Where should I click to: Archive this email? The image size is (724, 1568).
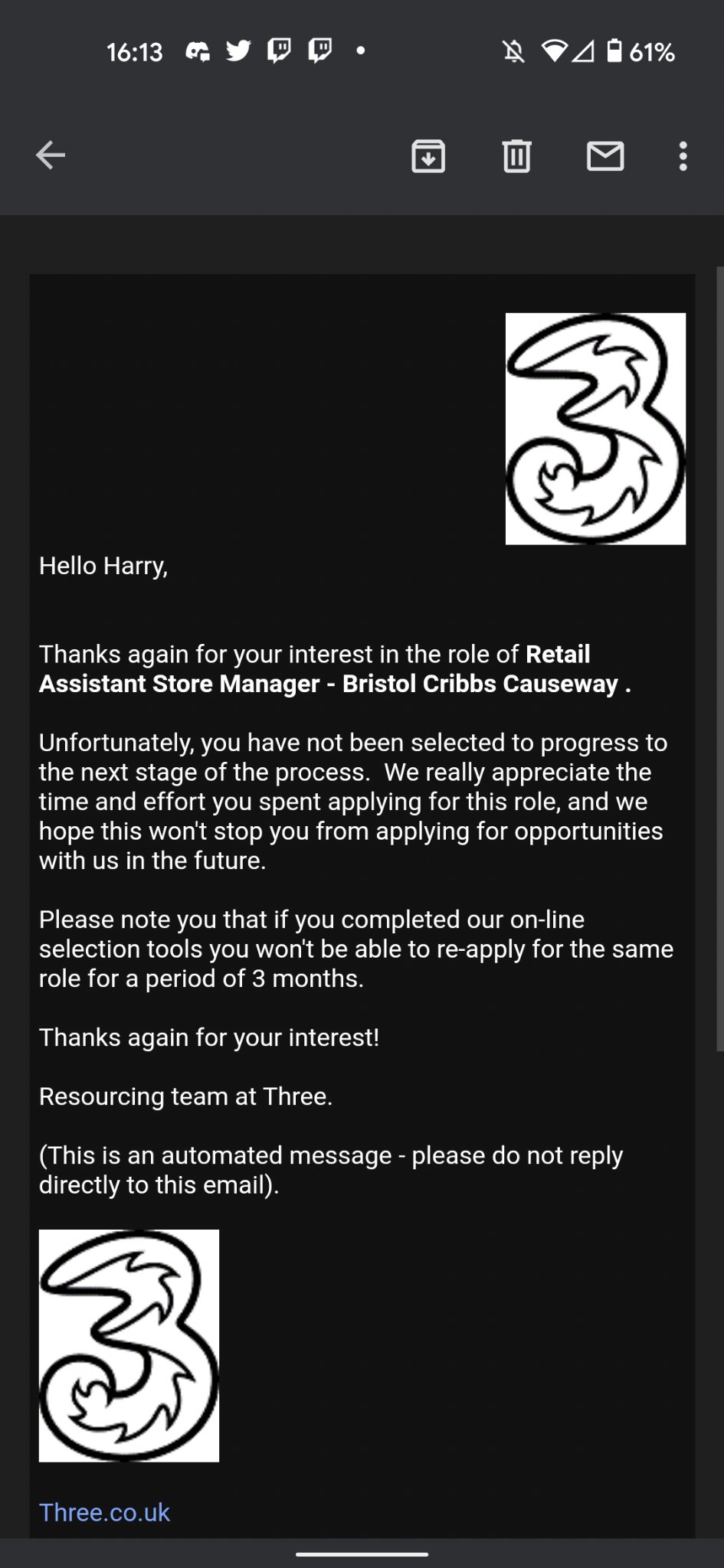(428, 156)
